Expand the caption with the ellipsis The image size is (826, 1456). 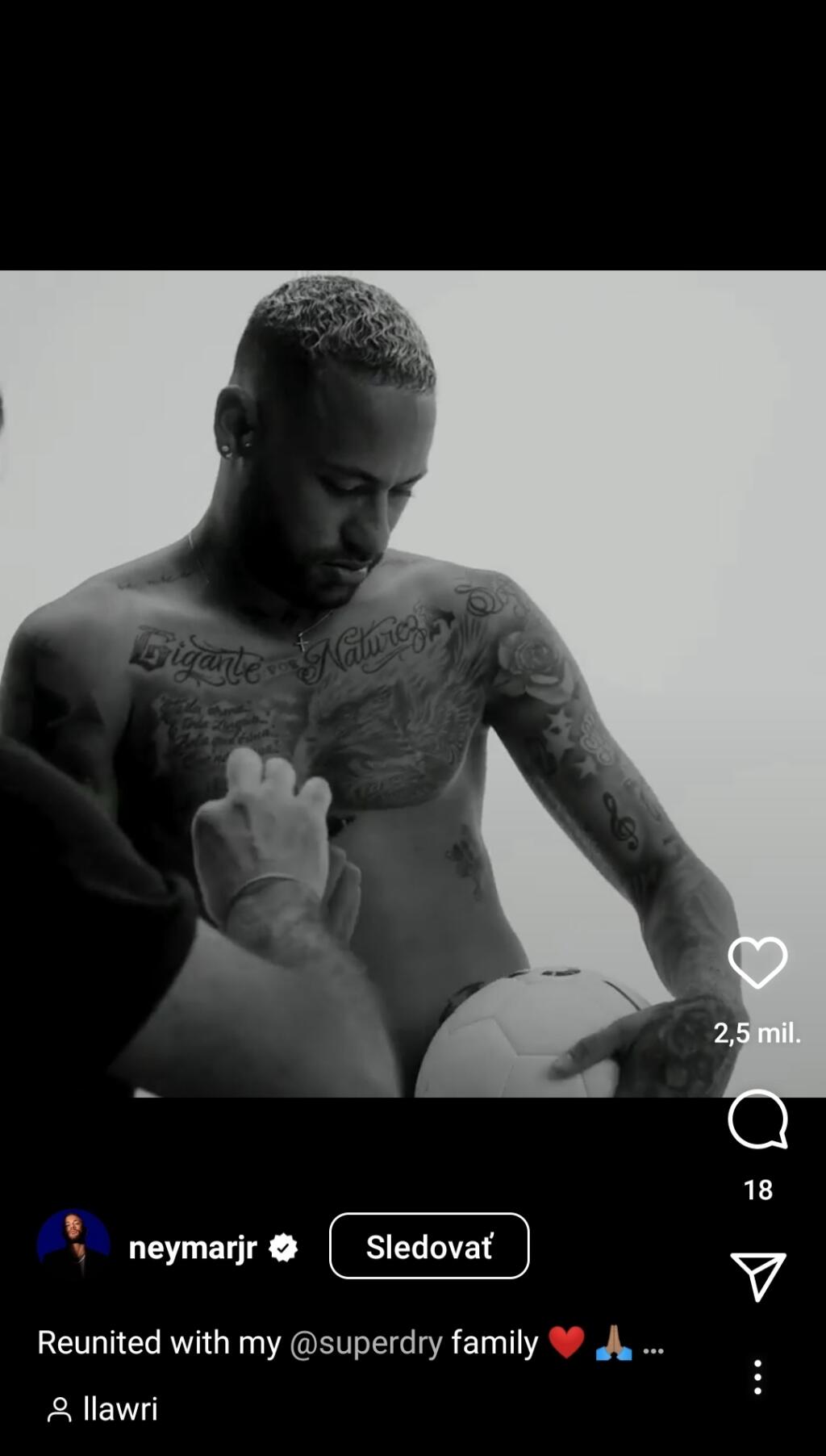[x=653, y=1346]
